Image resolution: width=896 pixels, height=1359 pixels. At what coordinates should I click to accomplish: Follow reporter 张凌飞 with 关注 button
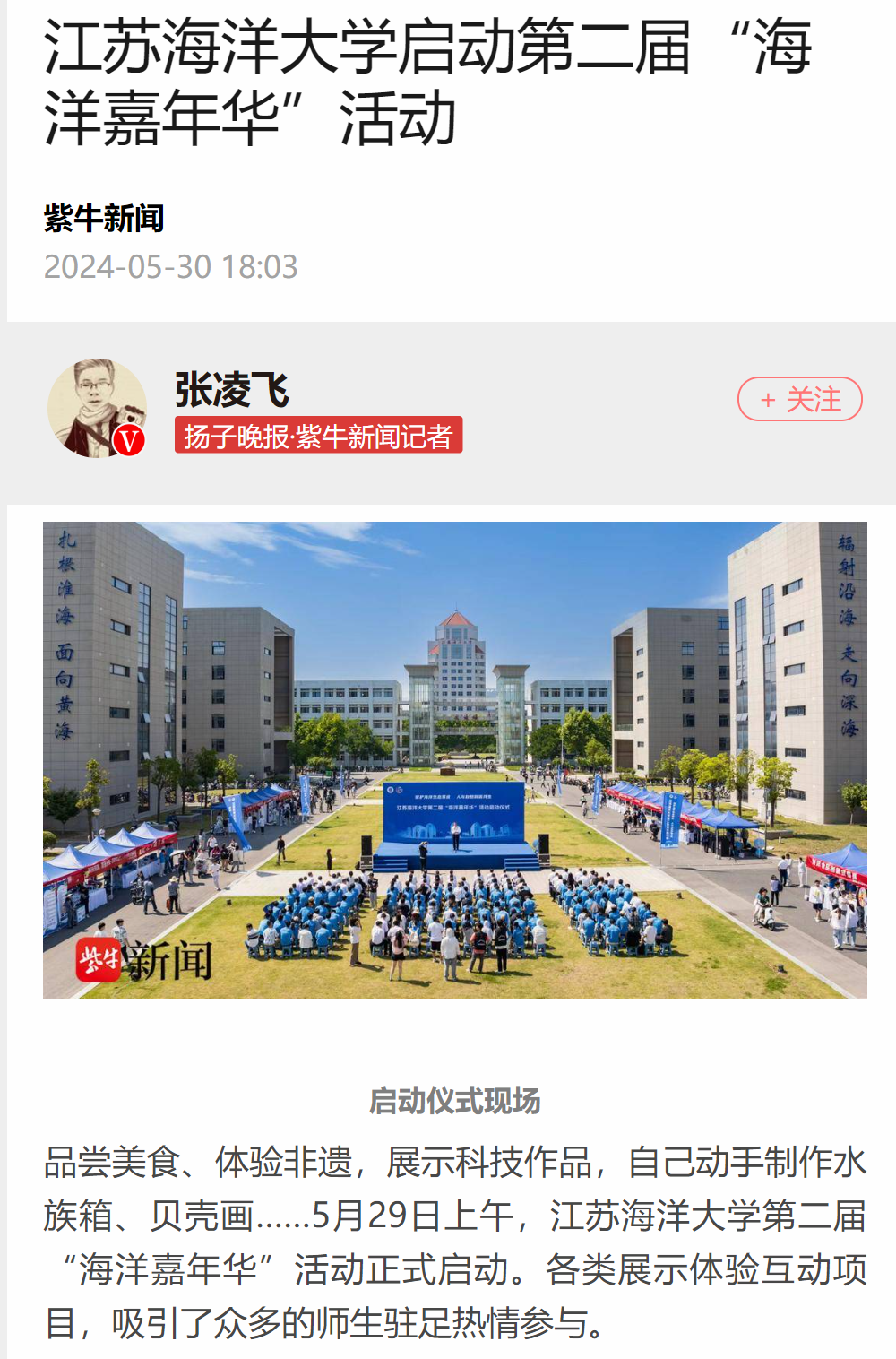(x=799, y=399)
